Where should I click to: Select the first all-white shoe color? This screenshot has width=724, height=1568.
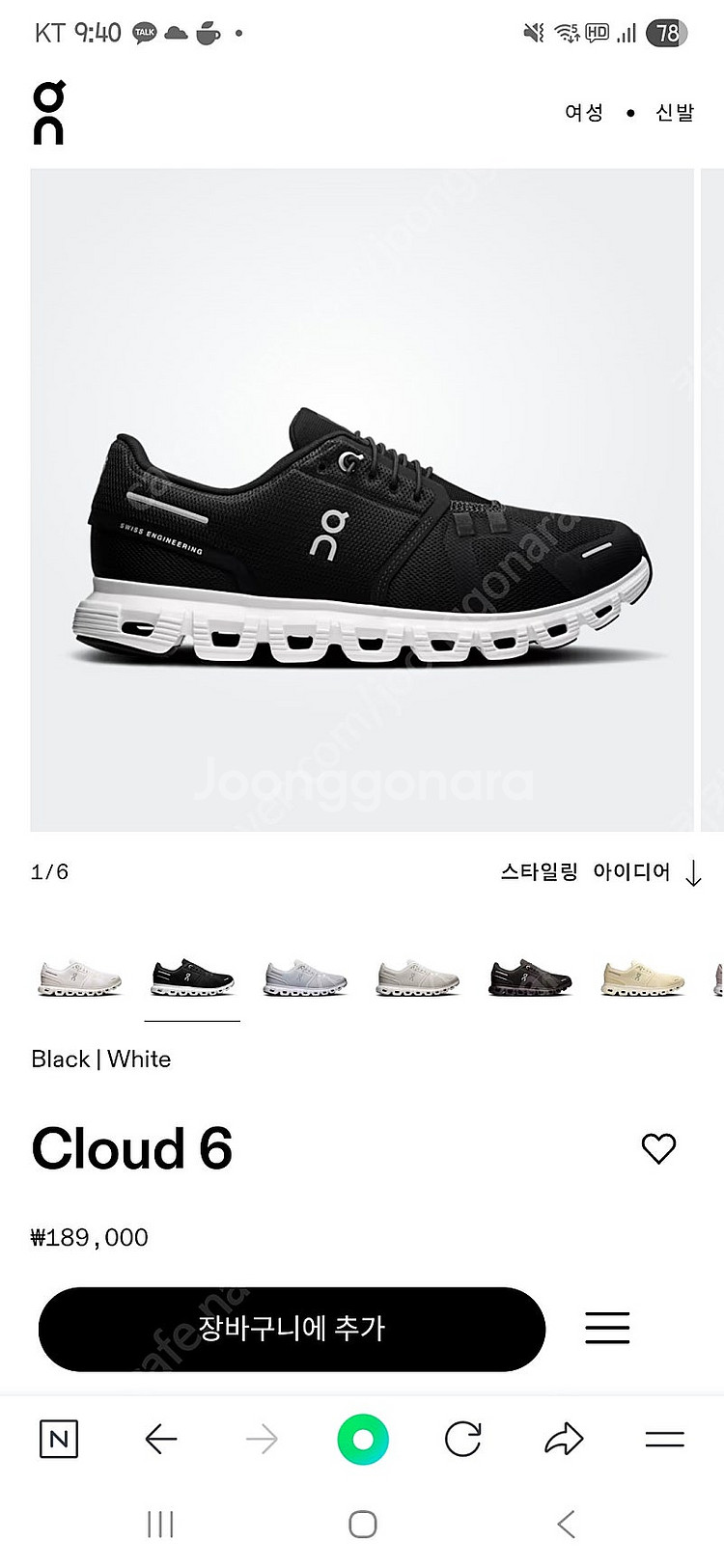pos(80,977)
